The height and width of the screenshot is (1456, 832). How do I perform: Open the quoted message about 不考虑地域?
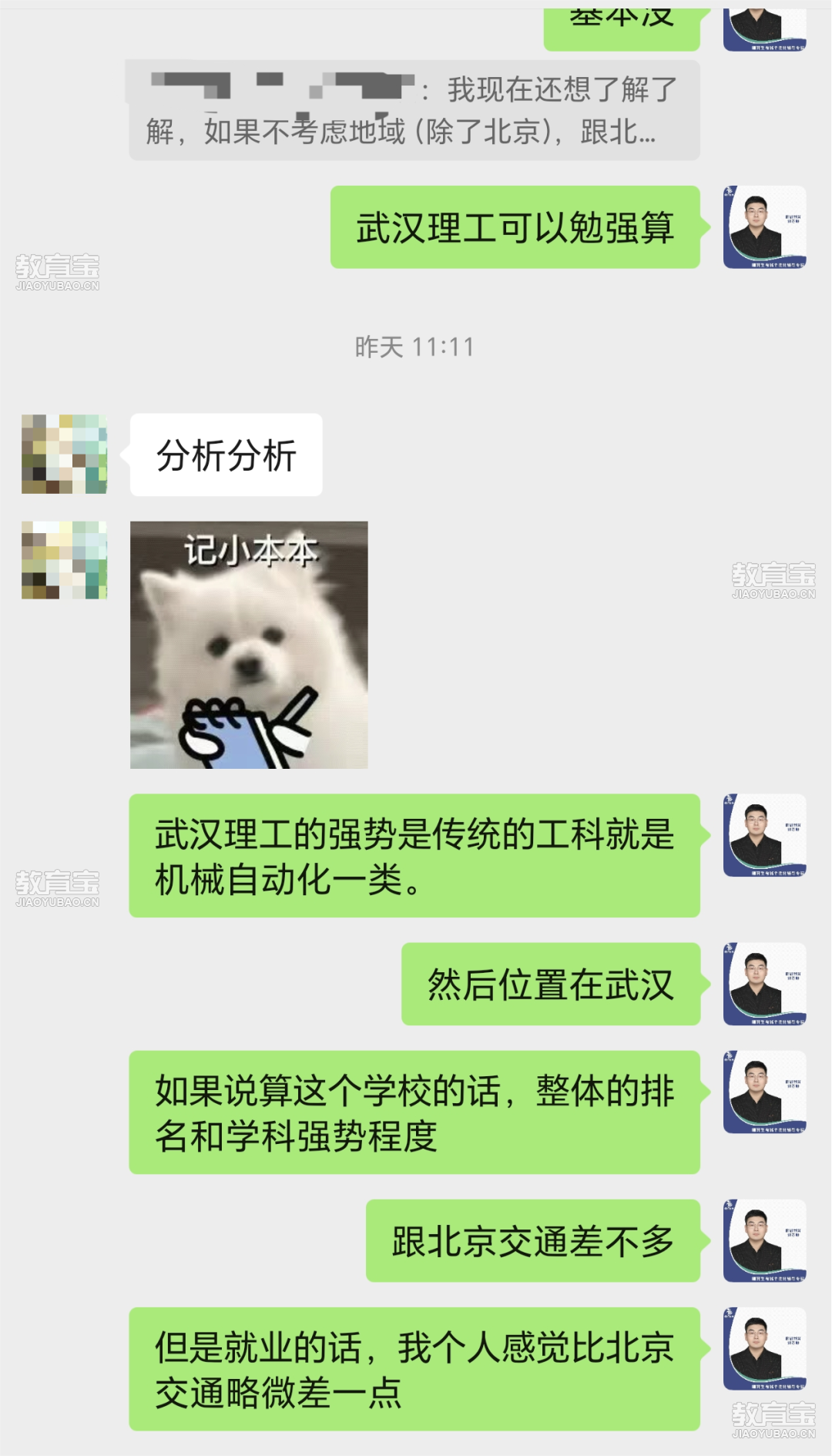[414, 110]
